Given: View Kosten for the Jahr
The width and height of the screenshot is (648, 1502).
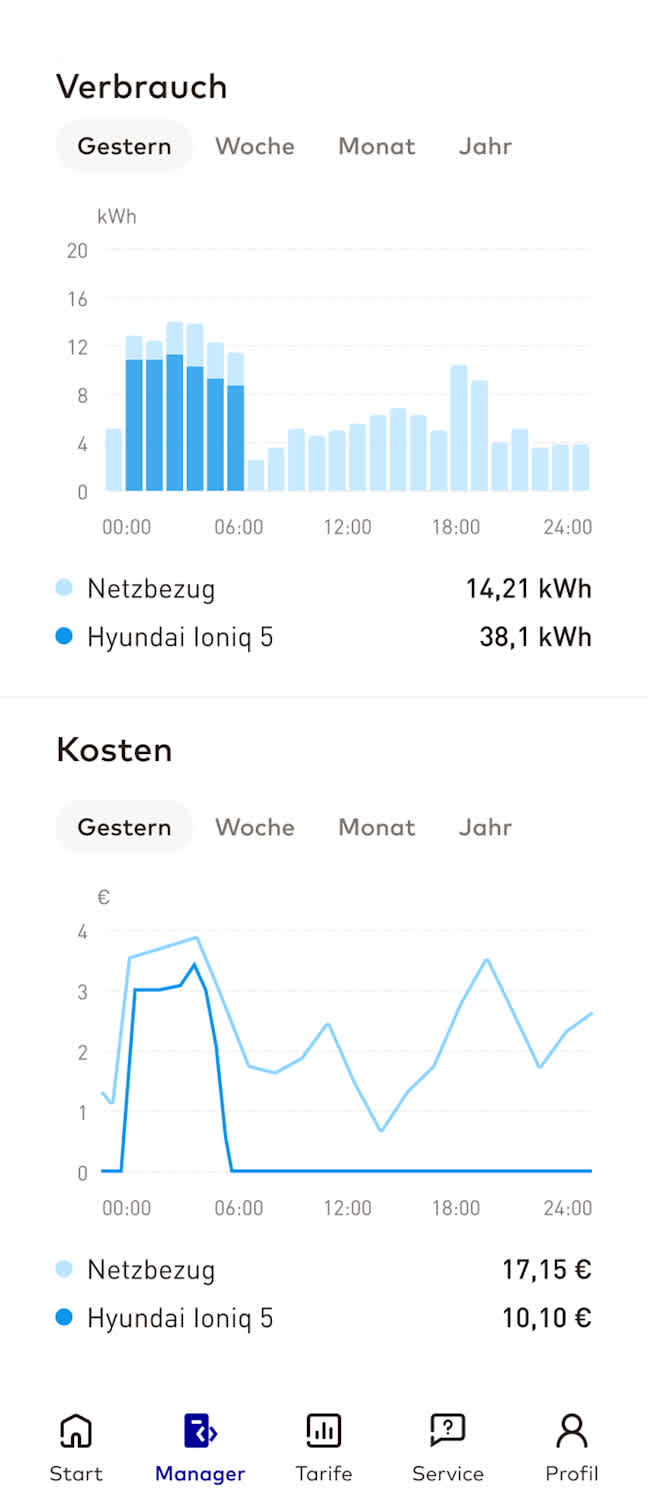Looking at the screenshot, I should (x=485, y=827).
